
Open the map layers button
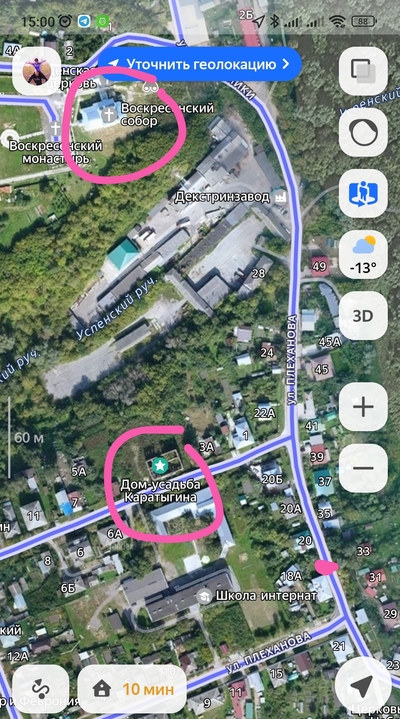363,71
